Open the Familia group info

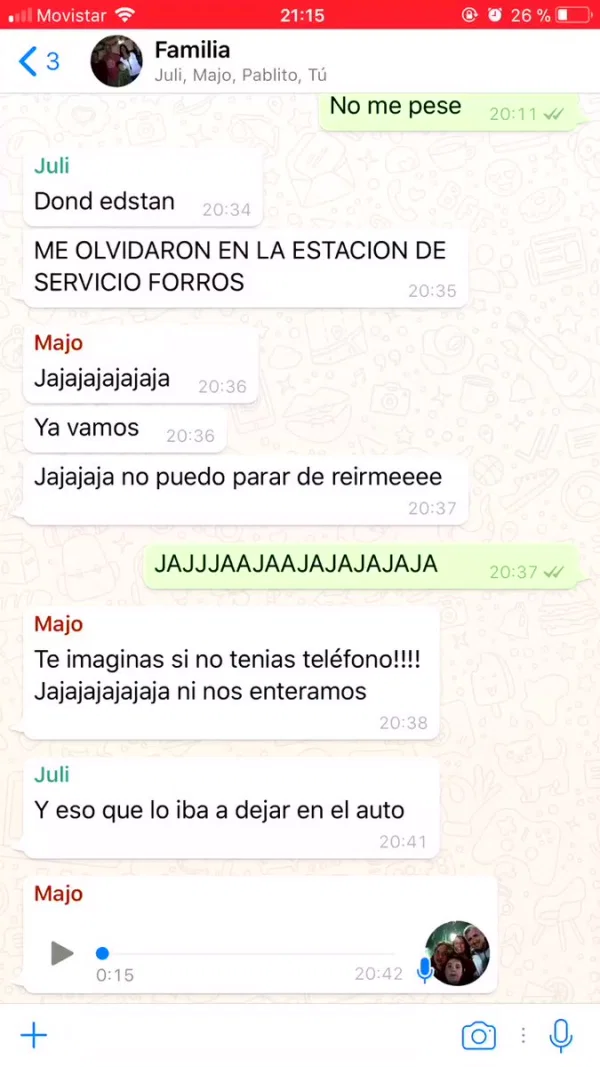click(240, 61)
